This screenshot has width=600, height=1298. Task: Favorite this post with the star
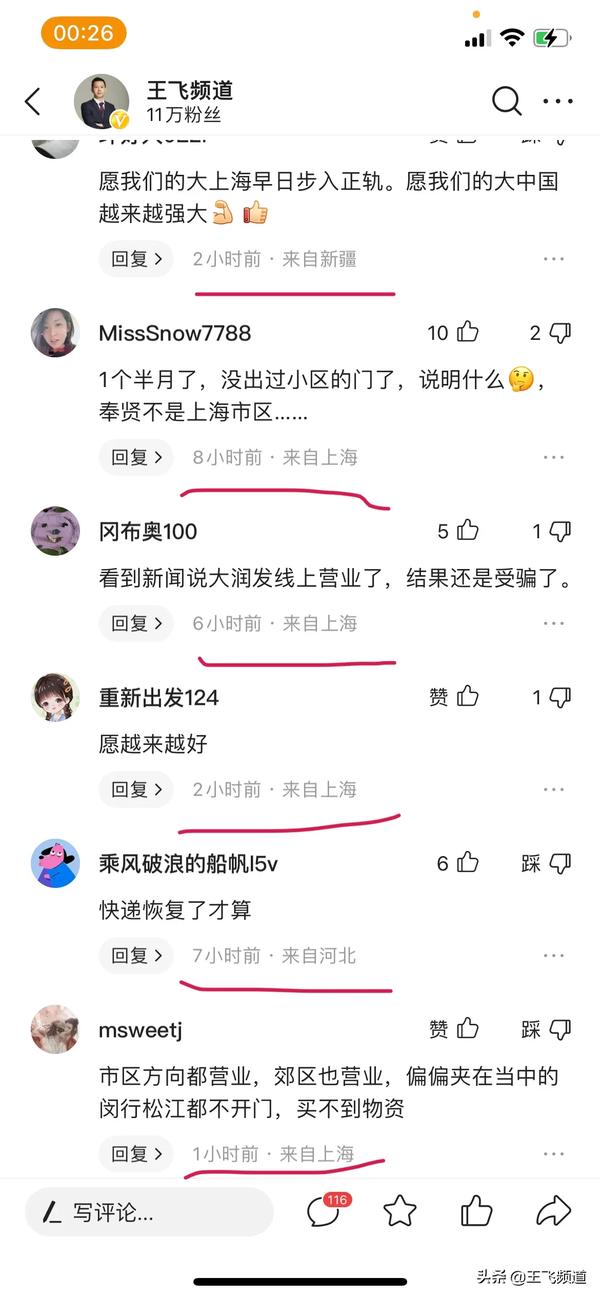pos(400,1212)
